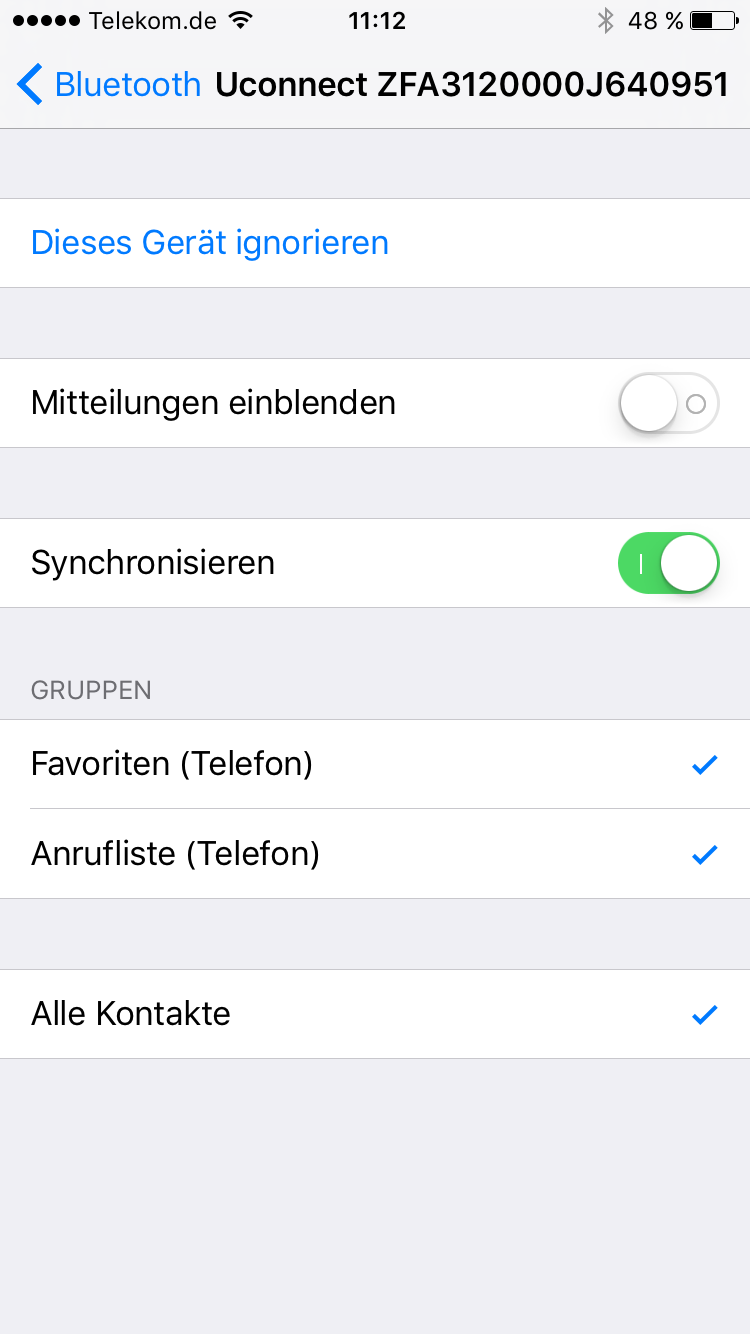Tap Dieses Gerät ignorieren
The width and height of the screenshot is (750, 1334).
click(x=210, y=243)
